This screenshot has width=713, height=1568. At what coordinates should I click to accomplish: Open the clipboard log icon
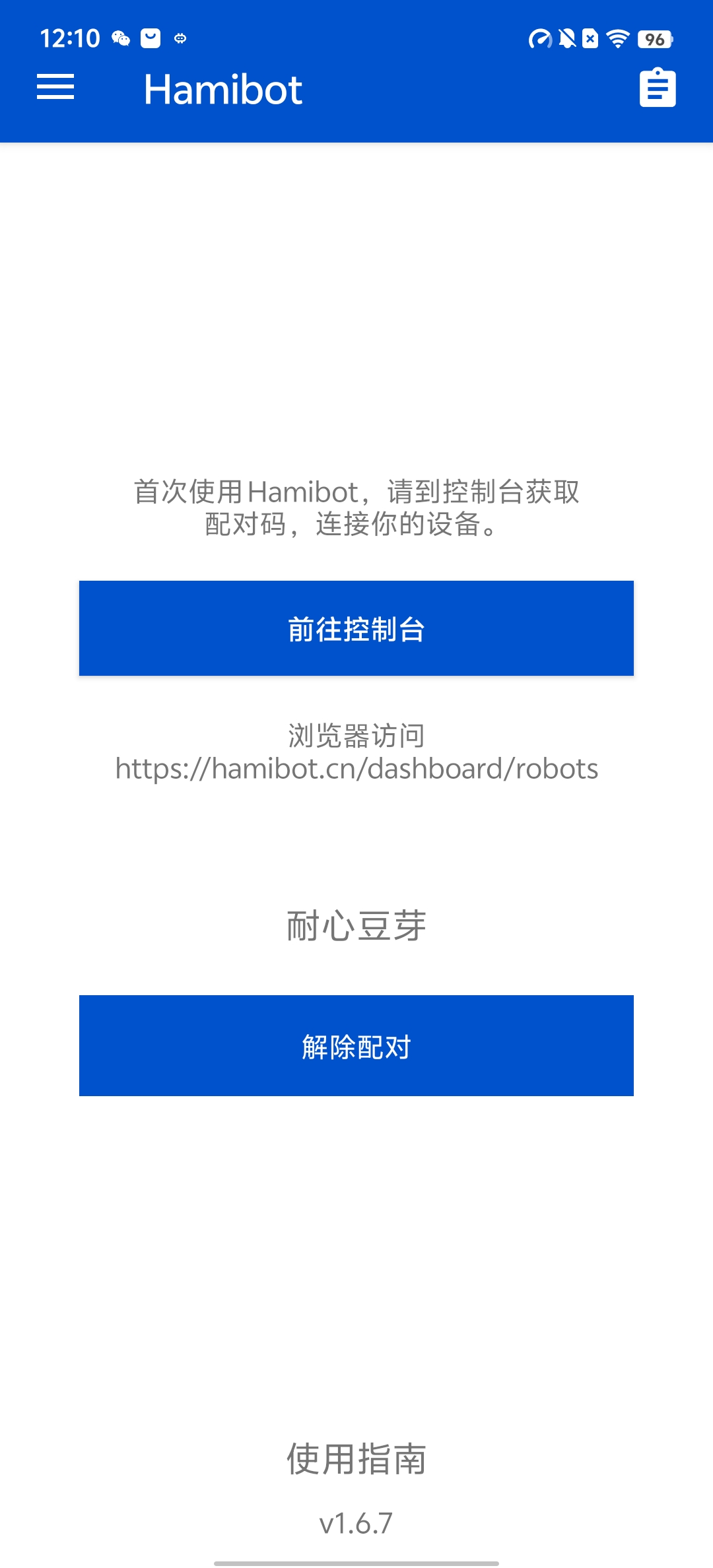click(658, 88)
